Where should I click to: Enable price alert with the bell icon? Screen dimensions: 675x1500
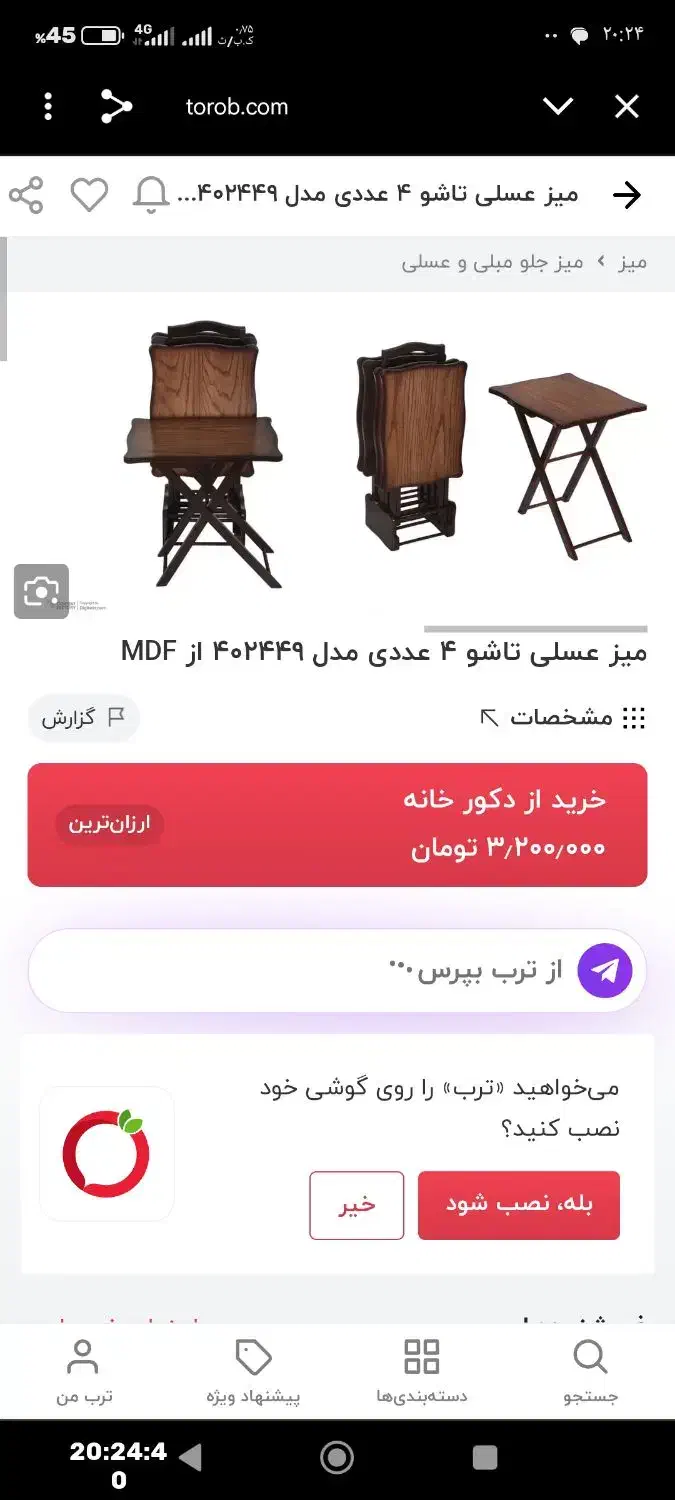click(151, 195)
